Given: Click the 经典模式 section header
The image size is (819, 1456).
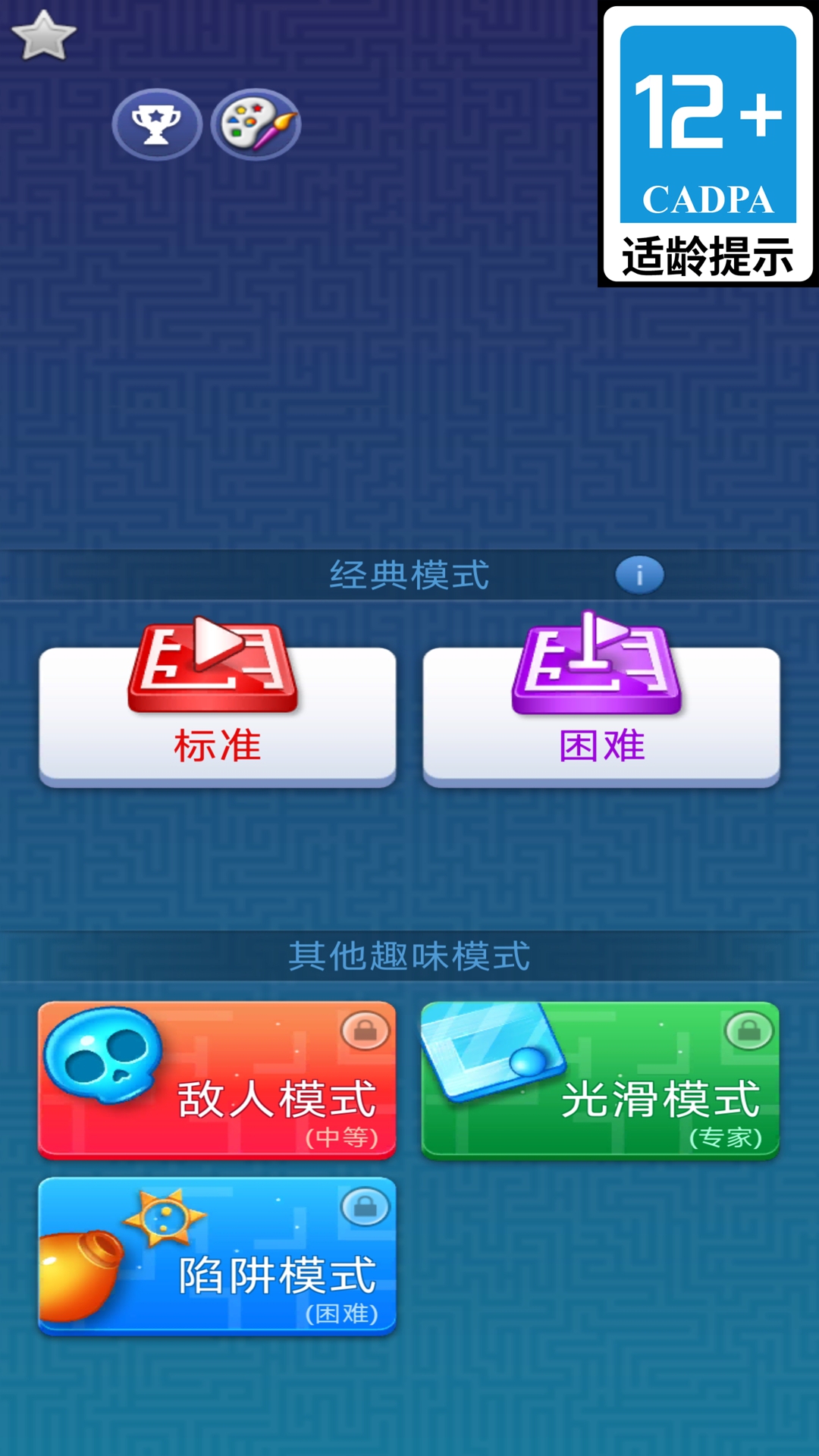Looking at the screenshot, I should (x=409, y=574).
